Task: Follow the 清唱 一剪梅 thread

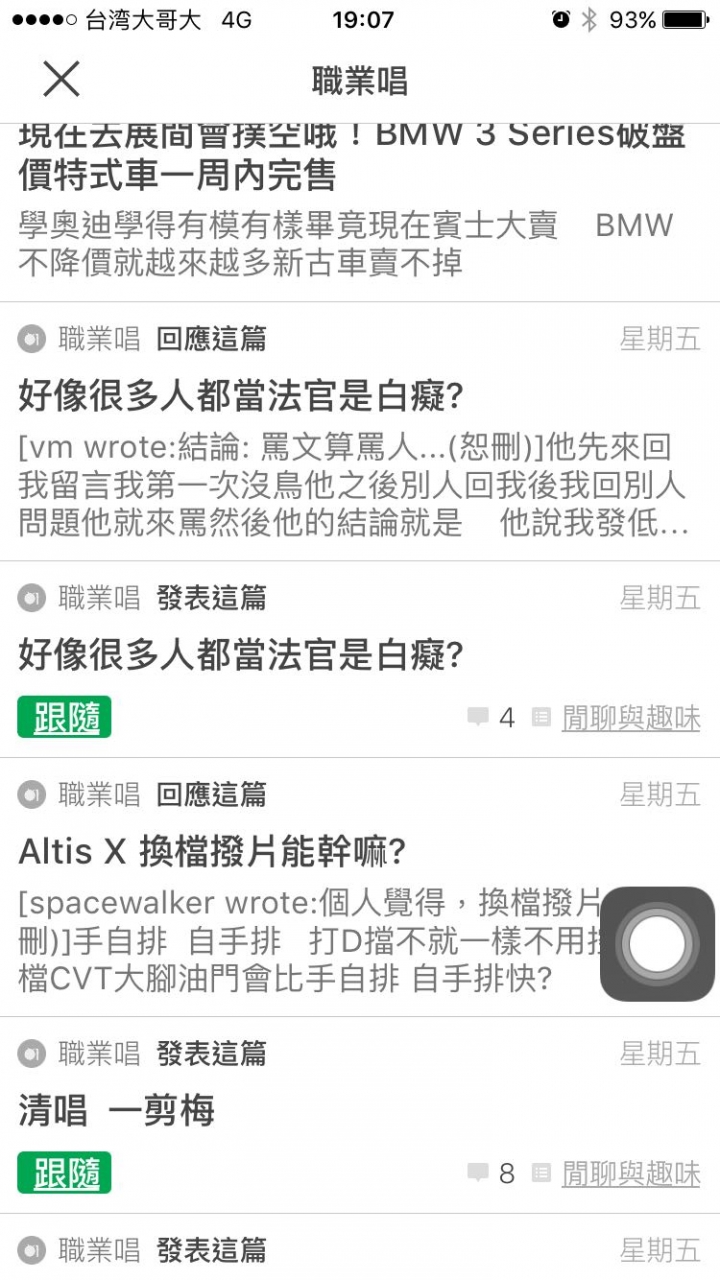Action: pos(64,1172)
